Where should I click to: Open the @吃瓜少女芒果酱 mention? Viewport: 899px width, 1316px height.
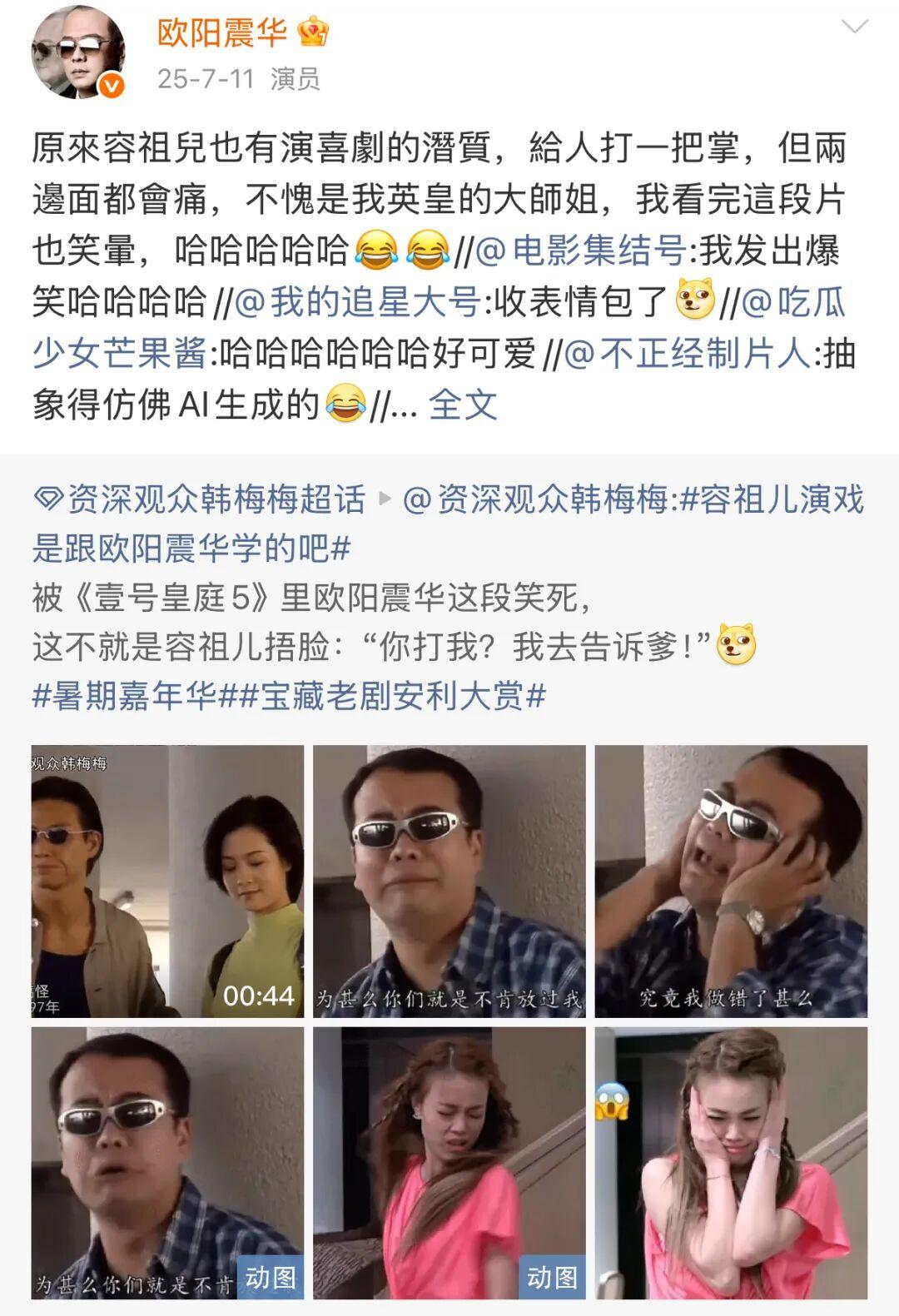791,303
